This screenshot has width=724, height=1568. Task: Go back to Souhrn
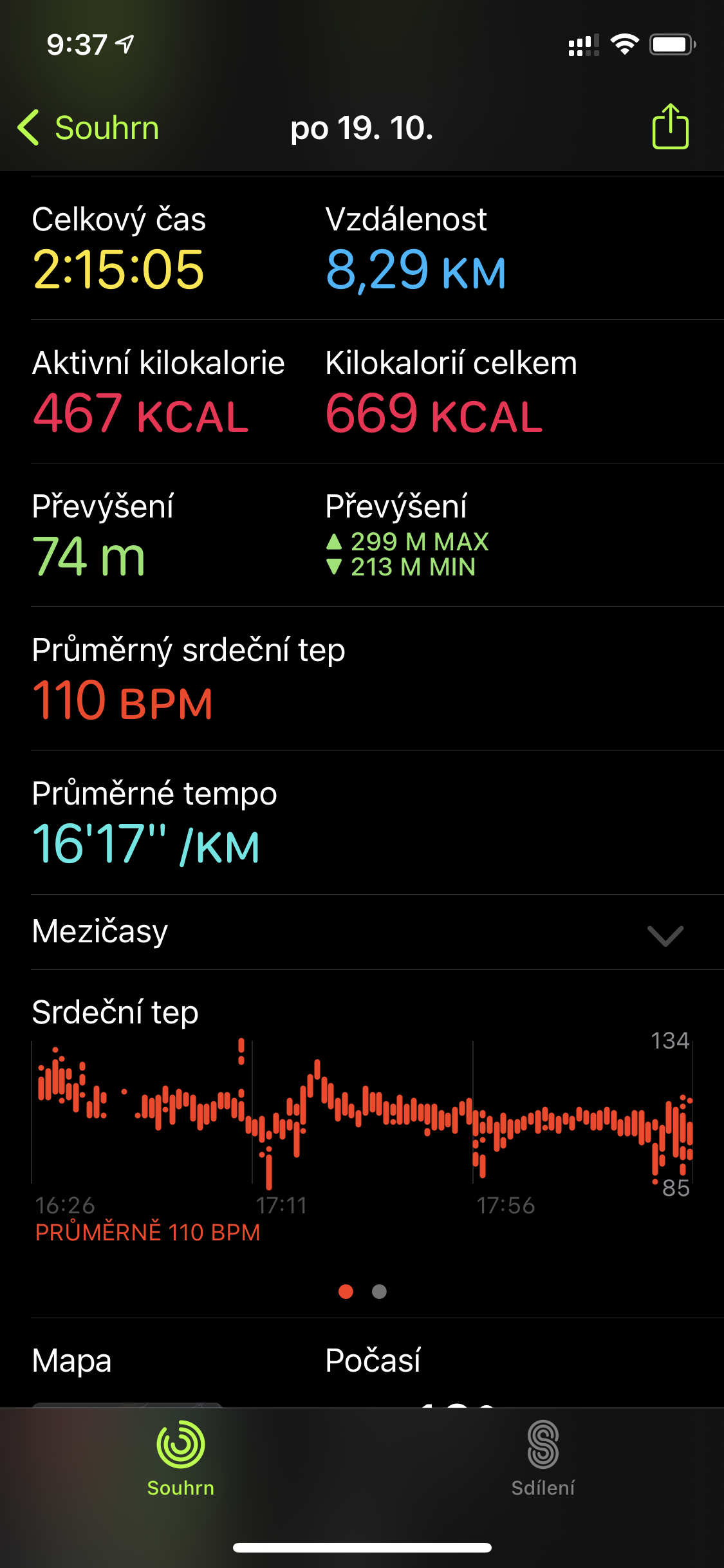click(x=88, y=127)
